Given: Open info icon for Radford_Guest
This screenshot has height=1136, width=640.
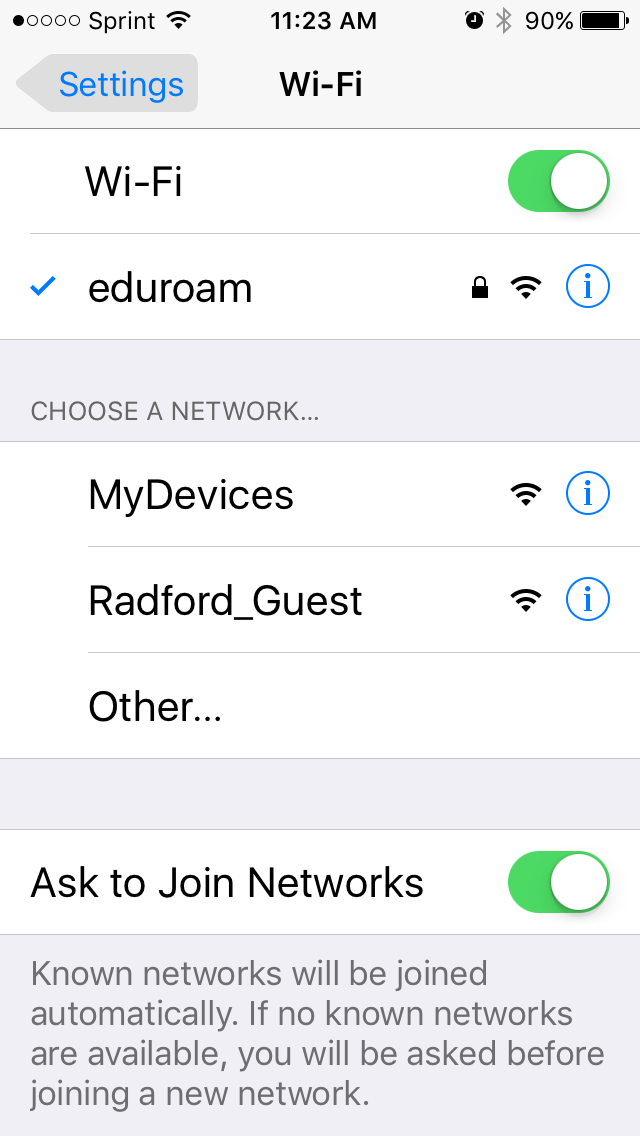Looking at the screenshot, I should 587,600.
